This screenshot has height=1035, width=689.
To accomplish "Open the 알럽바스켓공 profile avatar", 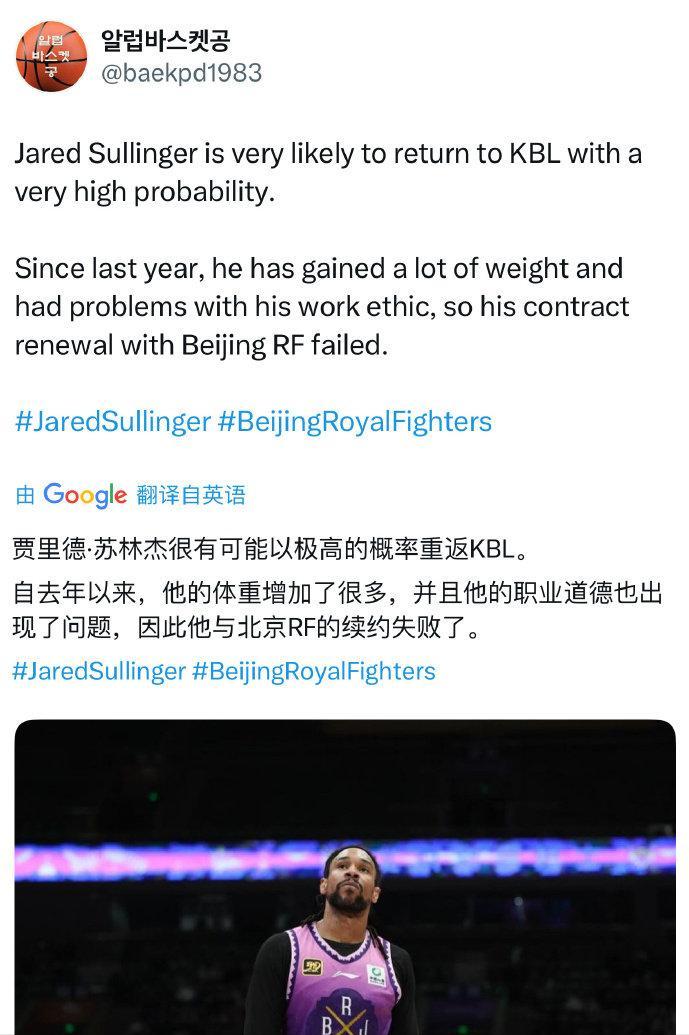I will point(51,55).
